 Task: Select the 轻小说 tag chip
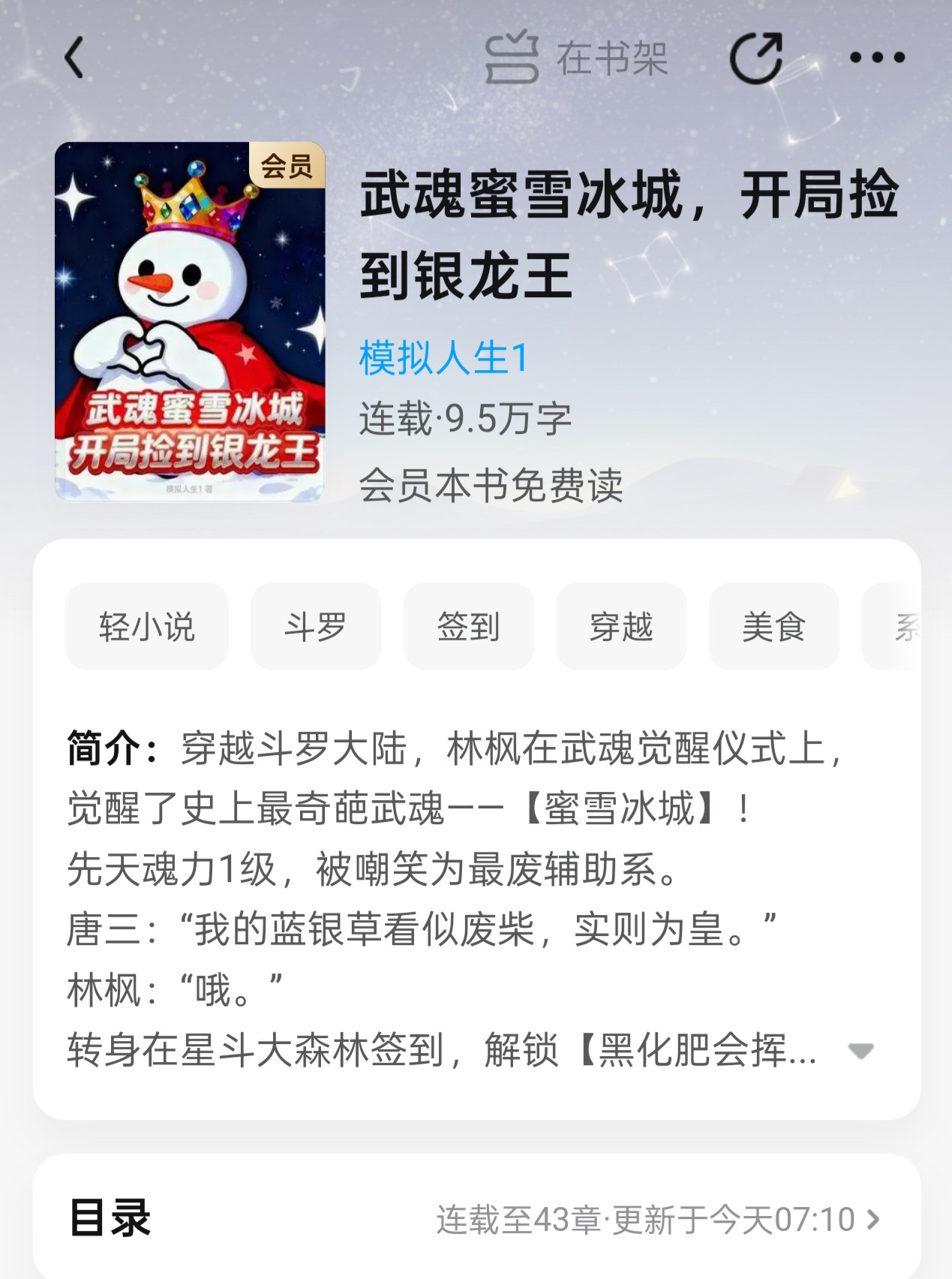pos(147,627)
